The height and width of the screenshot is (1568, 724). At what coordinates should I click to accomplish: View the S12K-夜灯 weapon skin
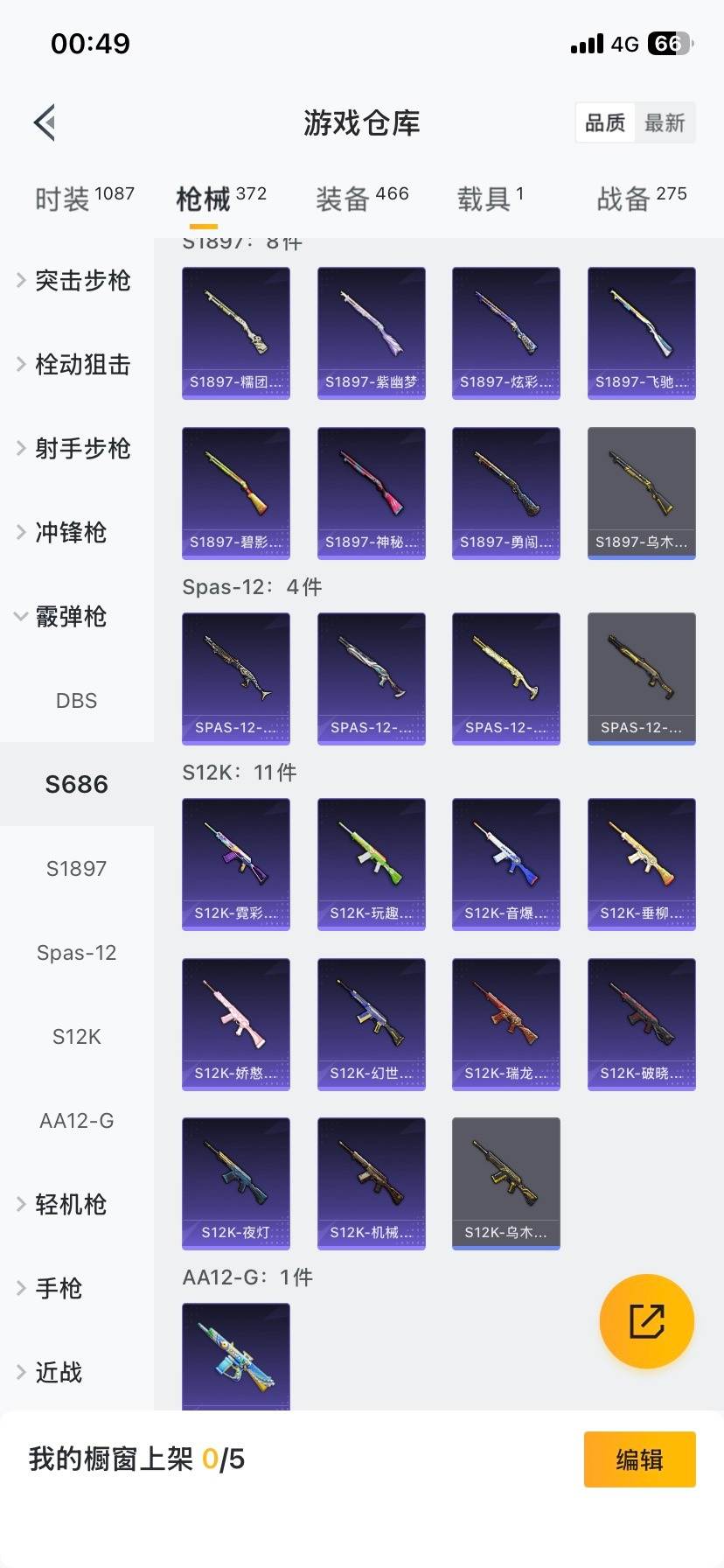pyautogui.click(x=235, y=1183)
